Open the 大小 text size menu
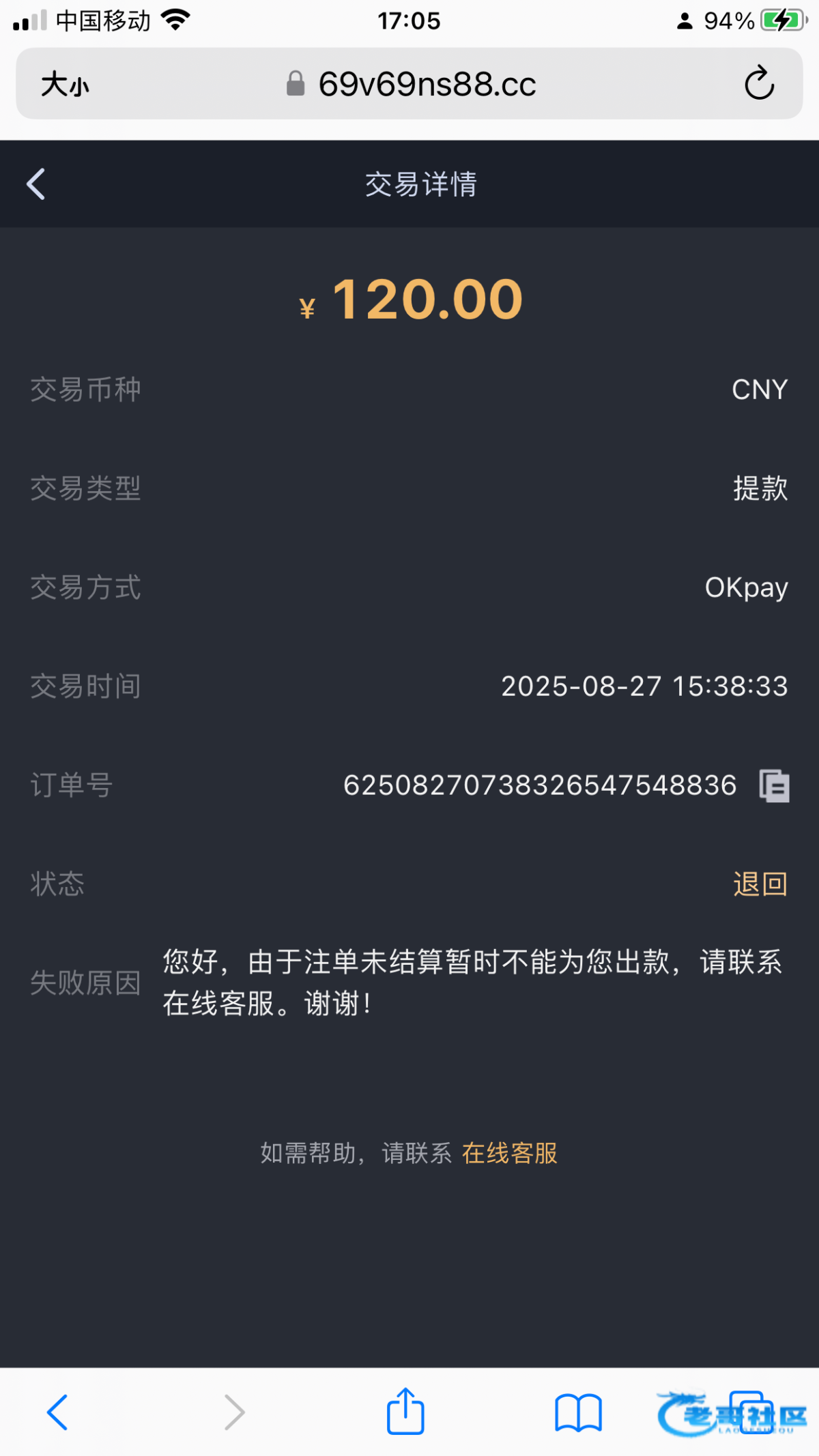819x1456 pixels. click(x=65, y=85)
